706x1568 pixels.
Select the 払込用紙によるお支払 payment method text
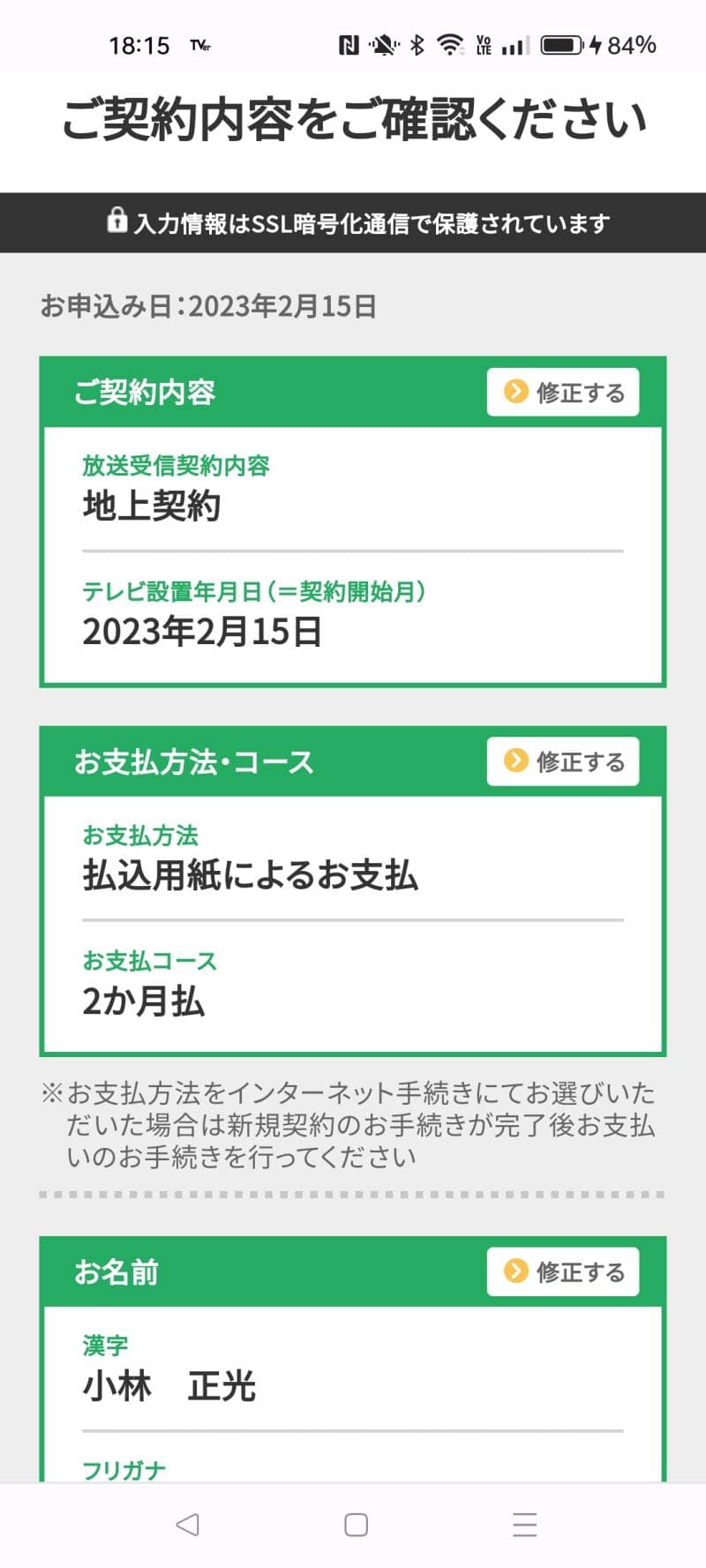(252, 875)
